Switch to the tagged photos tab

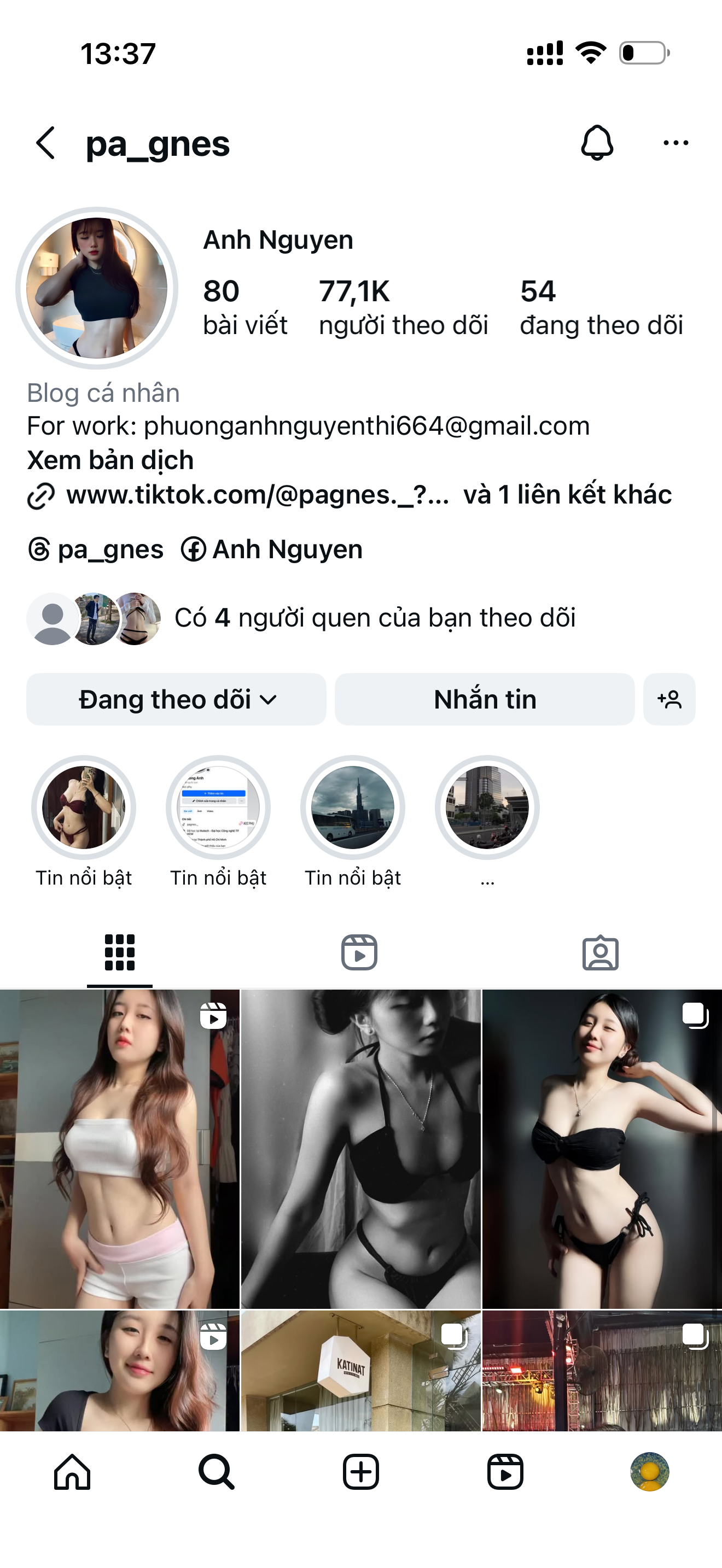click(600, 952)
